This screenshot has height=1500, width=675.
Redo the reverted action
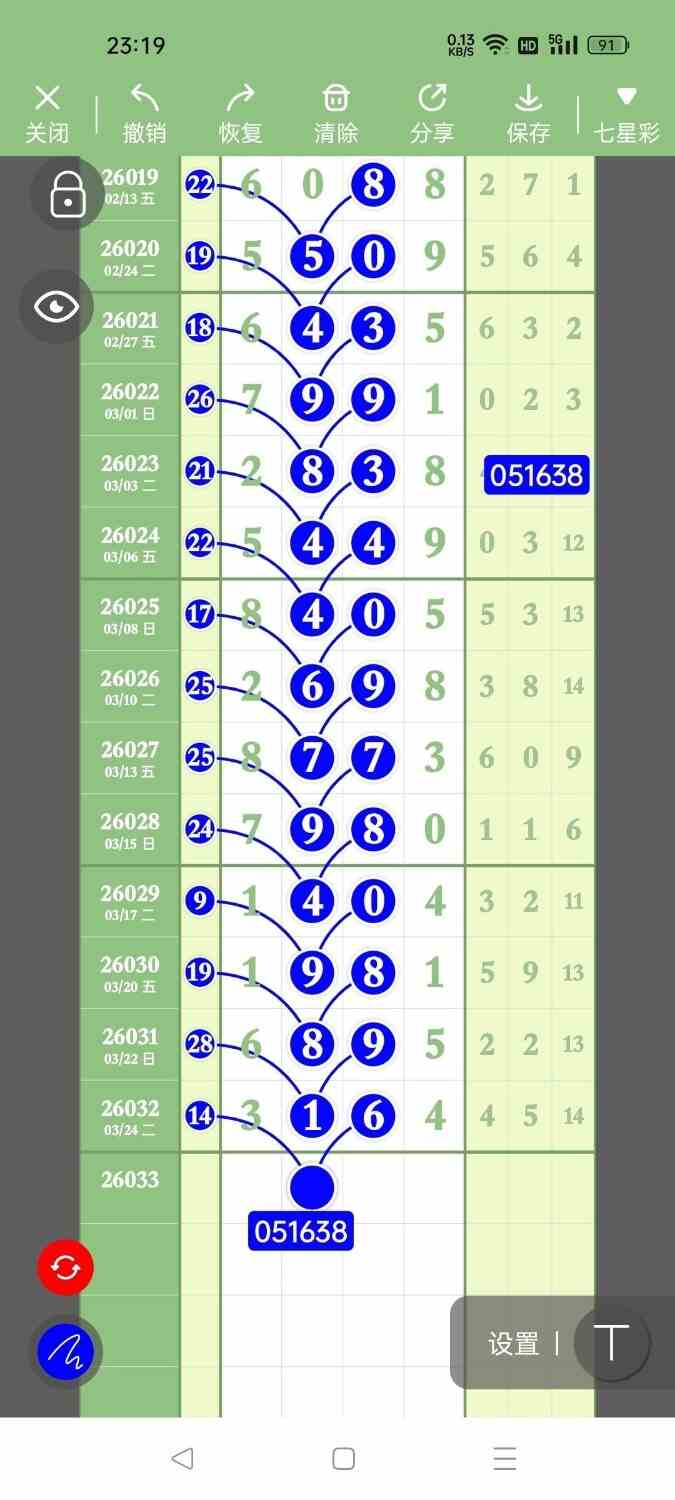click(240, 113)
